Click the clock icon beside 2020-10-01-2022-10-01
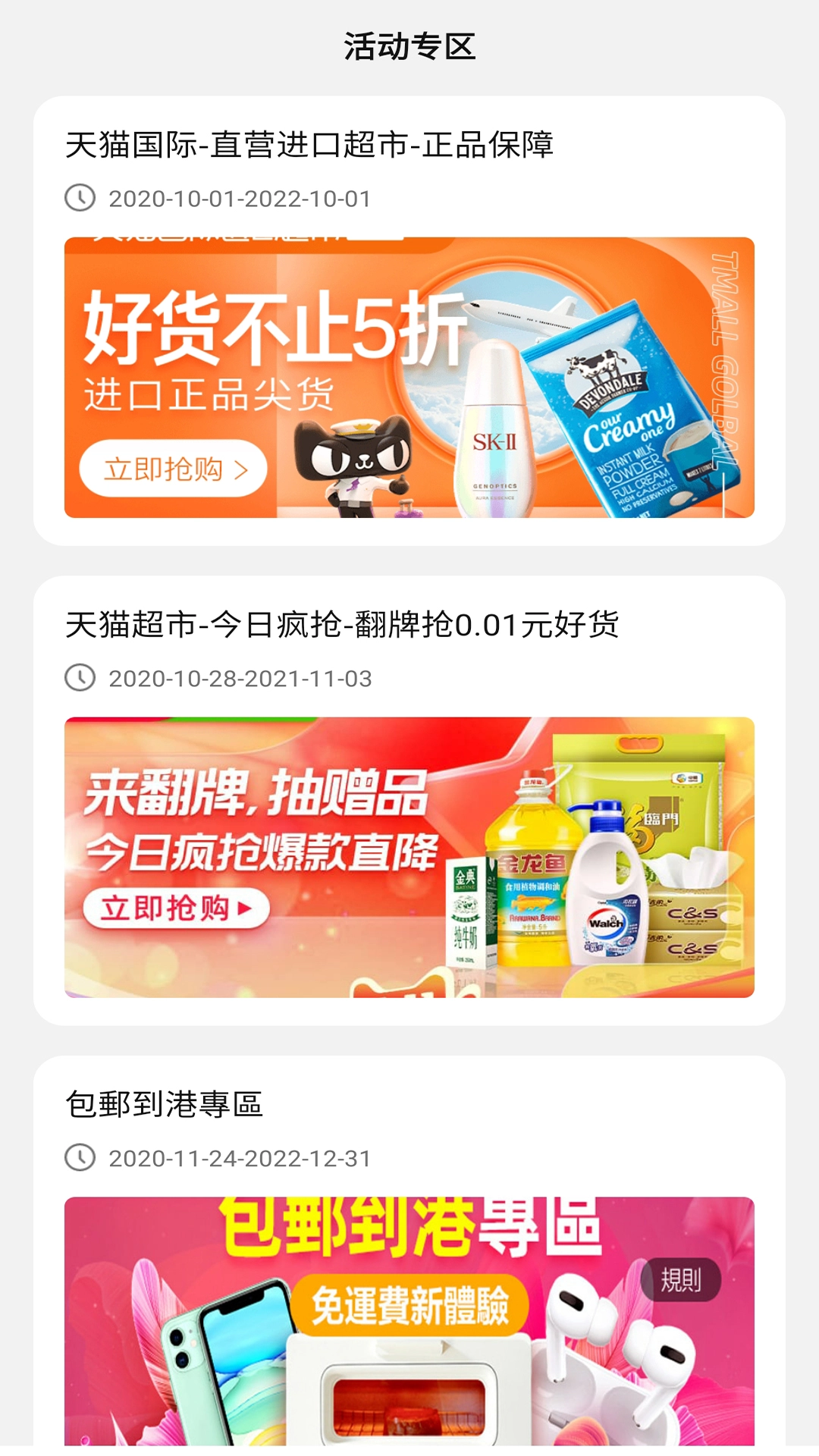 (81, 199)
